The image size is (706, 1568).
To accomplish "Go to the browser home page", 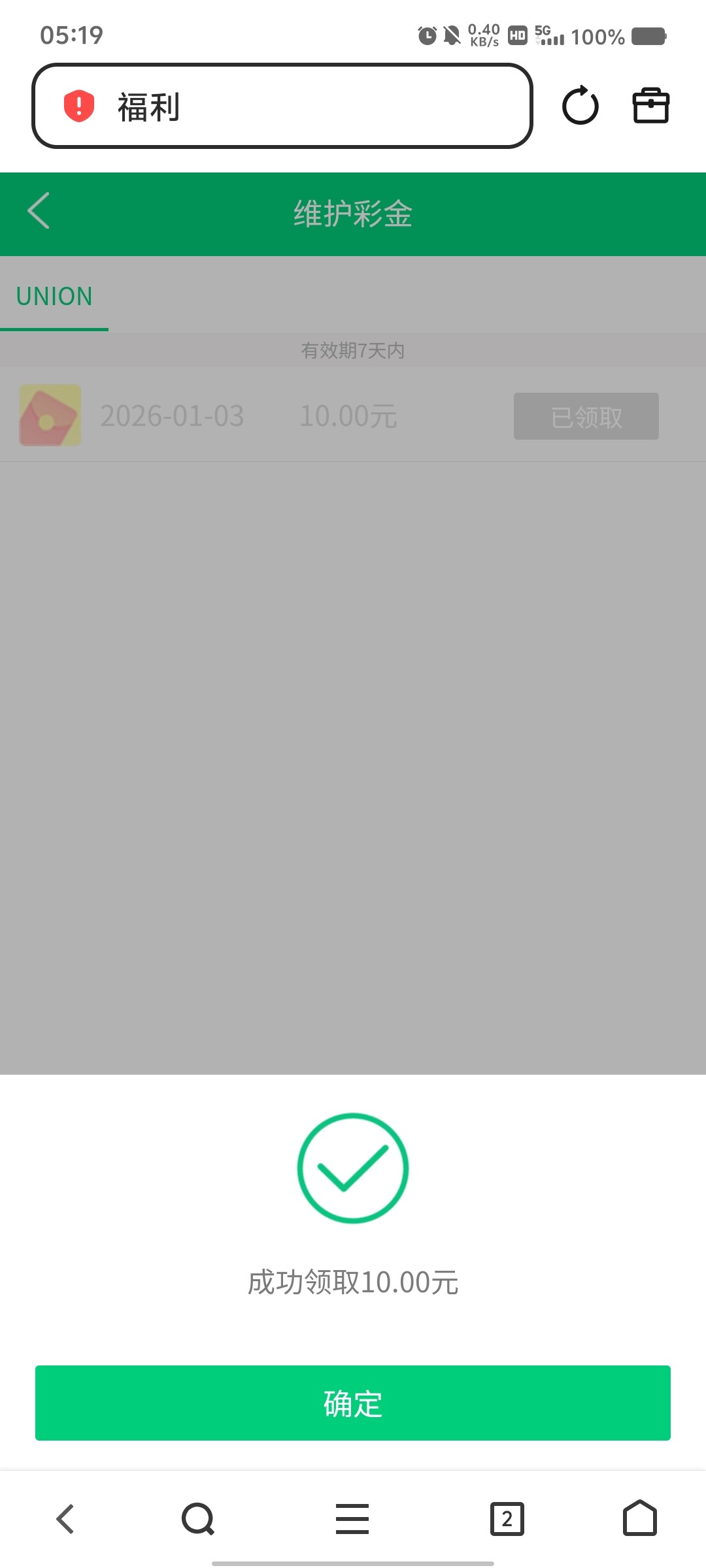I will pyautogui.click(x=639, y=1518).
